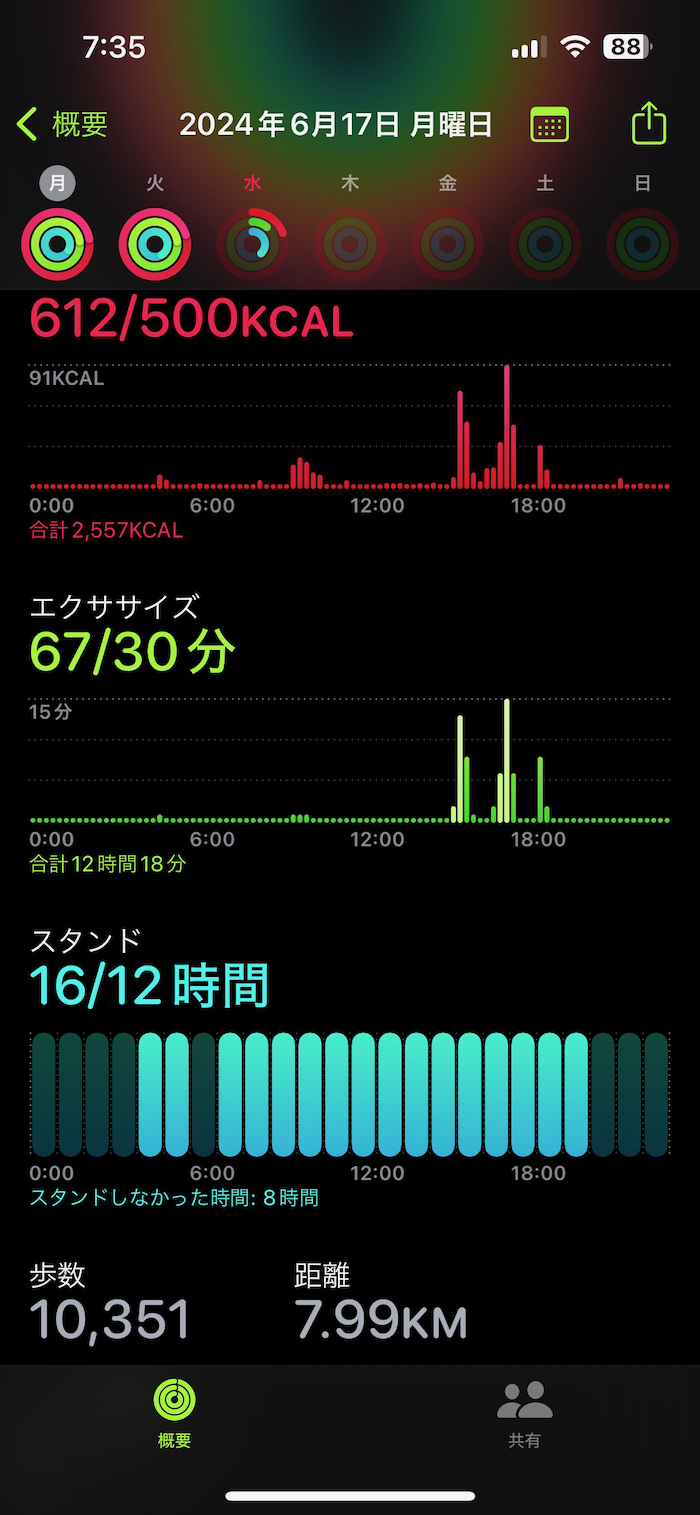Share this activity summary
This screenshot has height=1515, width=700.
649,124
